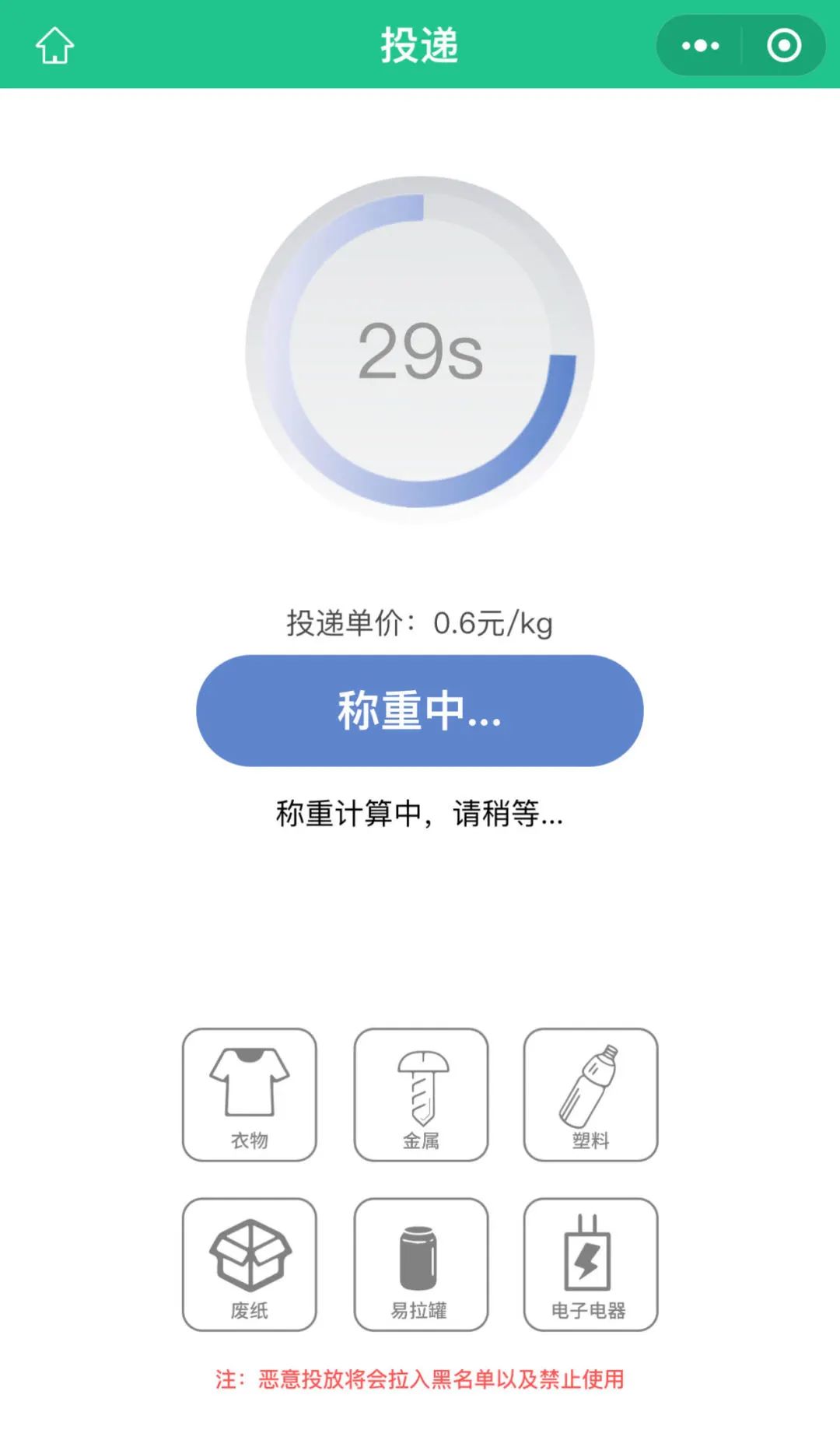
Task: Pick the 电子电器 category
Action: click(x=591, y=1264)
